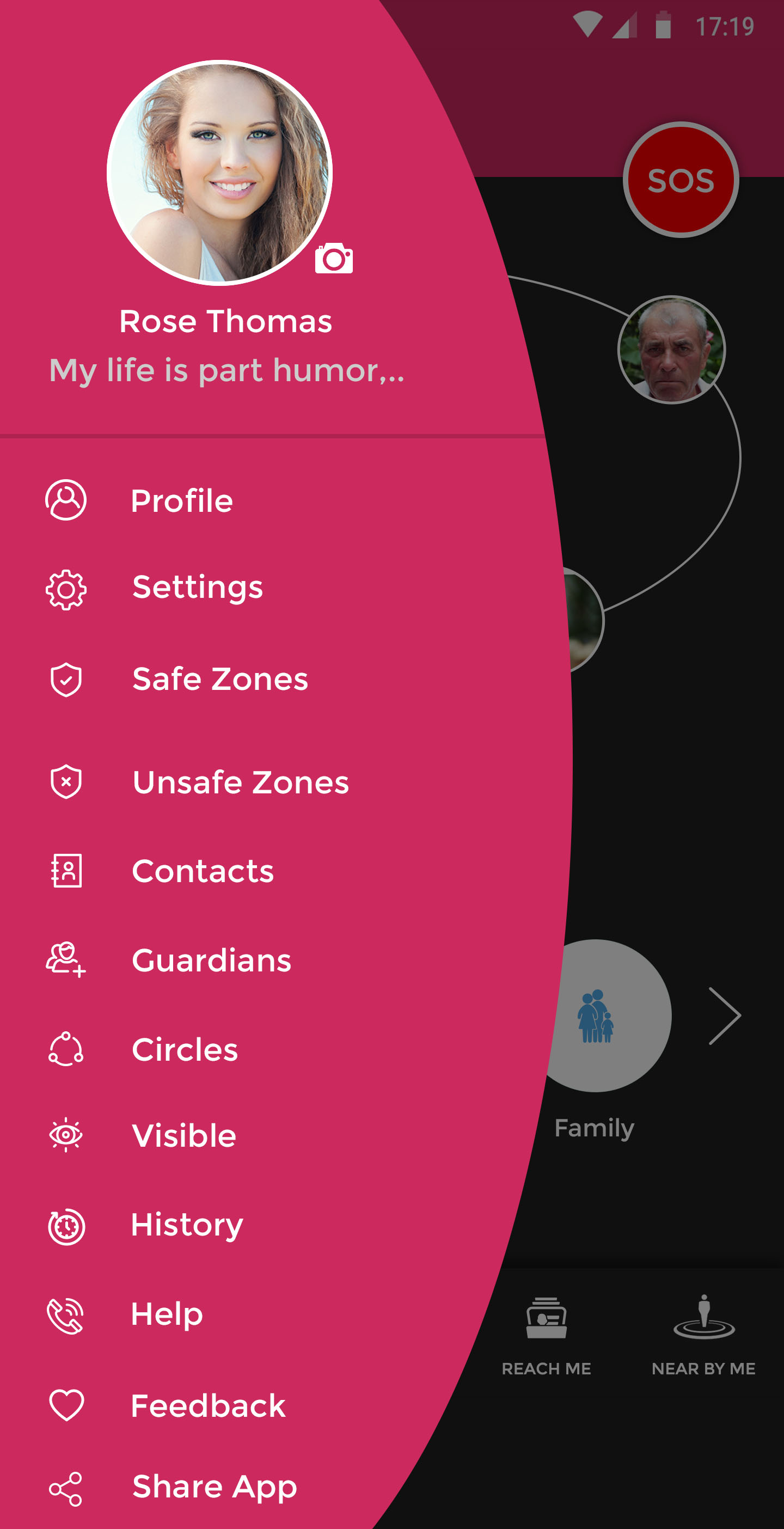The height and width of the screenshot is (1529, 784).
Task: Give Feedback
Action: pyautogui.click(x=208, y=1406)
